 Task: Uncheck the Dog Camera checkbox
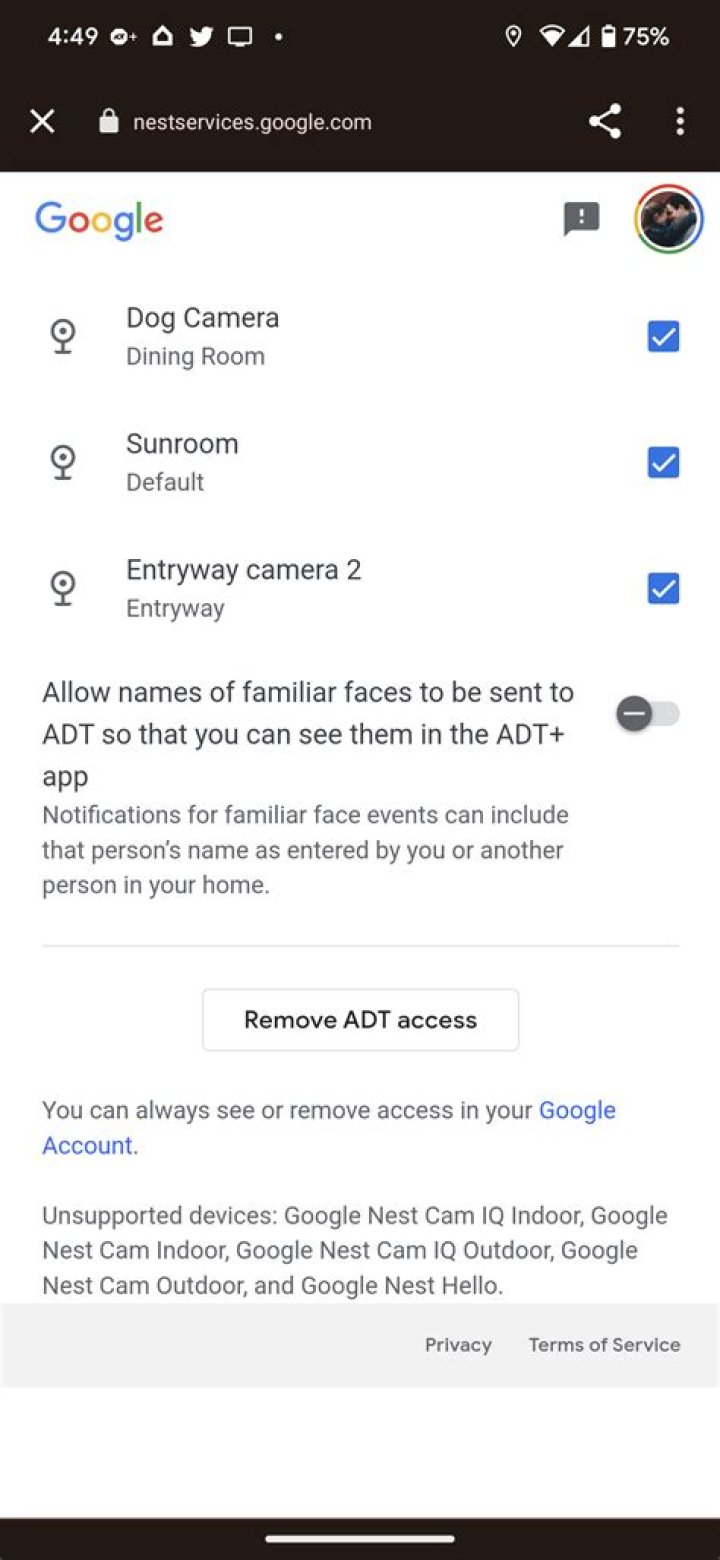pyautogui.click(x=663, y=337)
